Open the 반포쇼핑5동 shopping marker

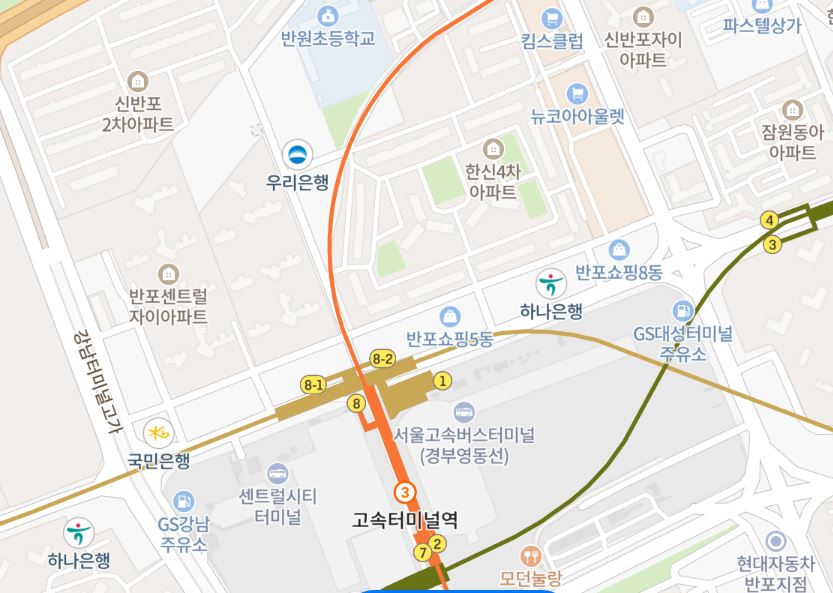coord(450,316)
